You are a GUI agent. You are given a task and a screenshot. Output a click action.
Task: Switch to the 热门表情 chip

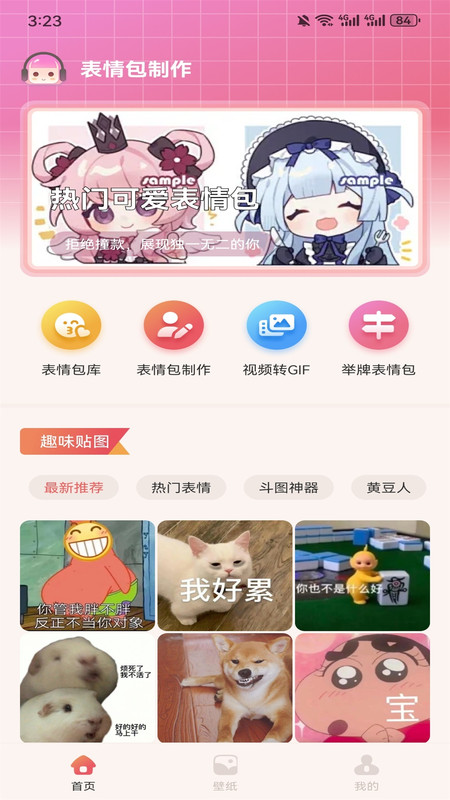coord(181,487)
